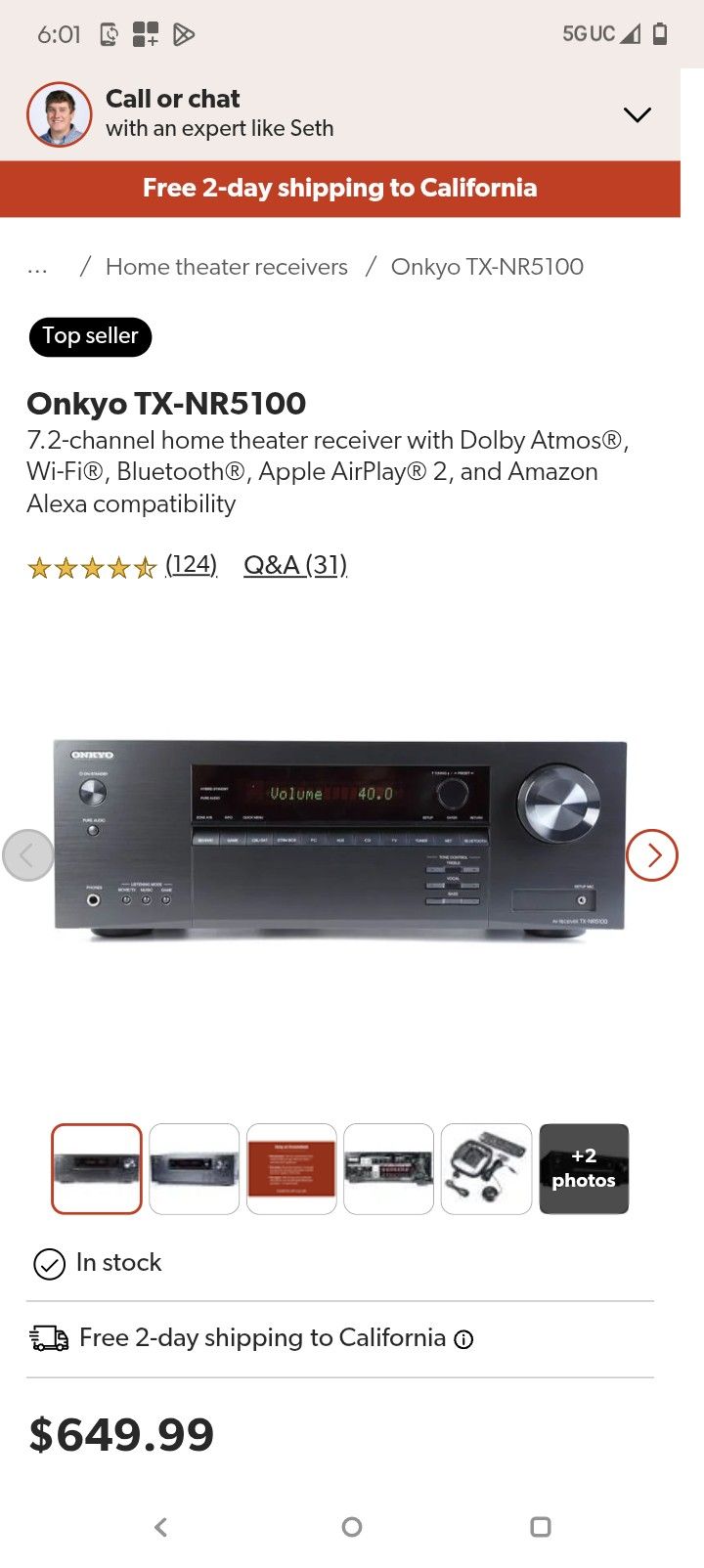Tap the next image arrow on the carousel
704x1568 pixels.
tap(651, 854)
